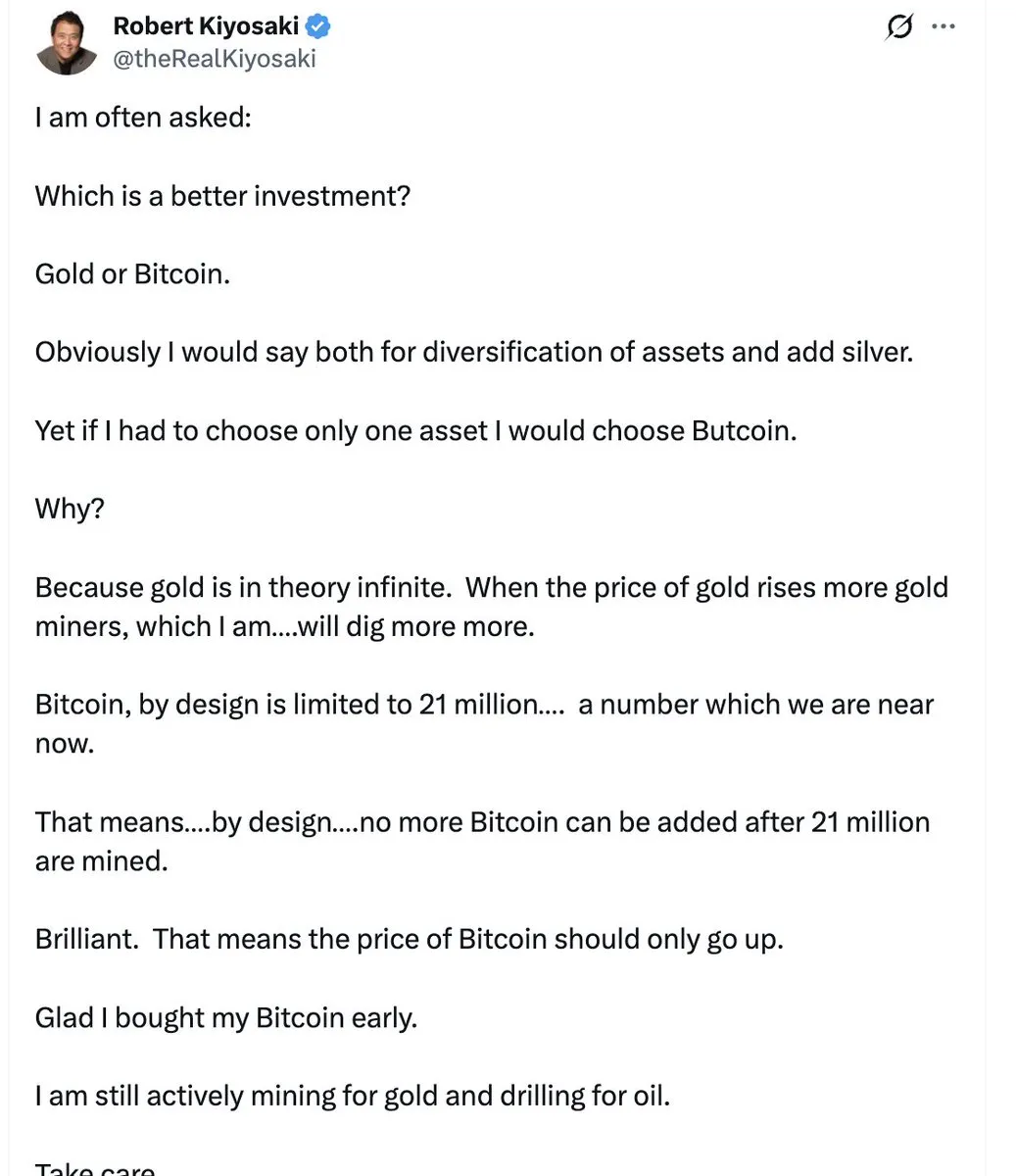The height and width of the screenshot is (1176, 1016).
Task: Open the Robert Kiyosaki display name
Action: (x=205, y=26)
